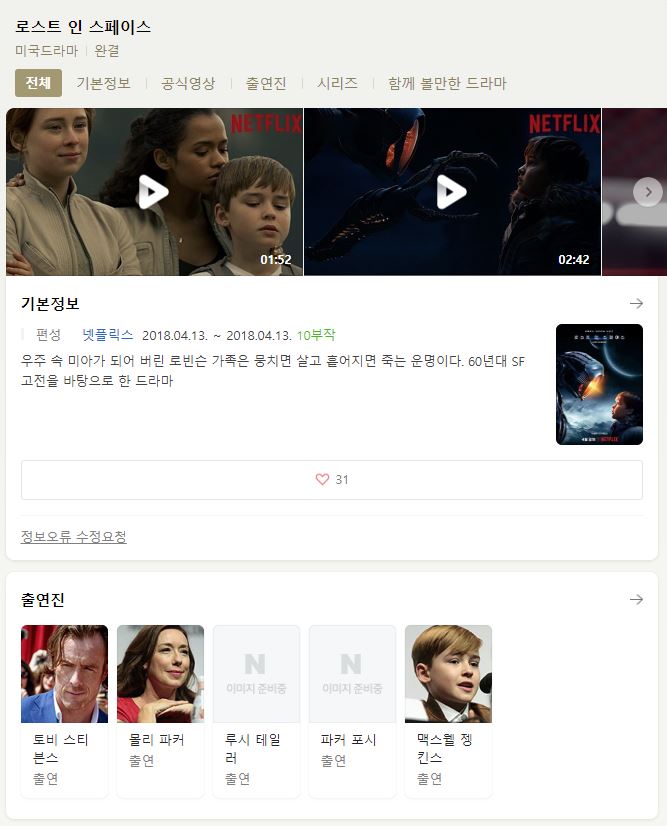Show next videos with the arrow
This screenshot has height=826, width=667.
point(648,191)
